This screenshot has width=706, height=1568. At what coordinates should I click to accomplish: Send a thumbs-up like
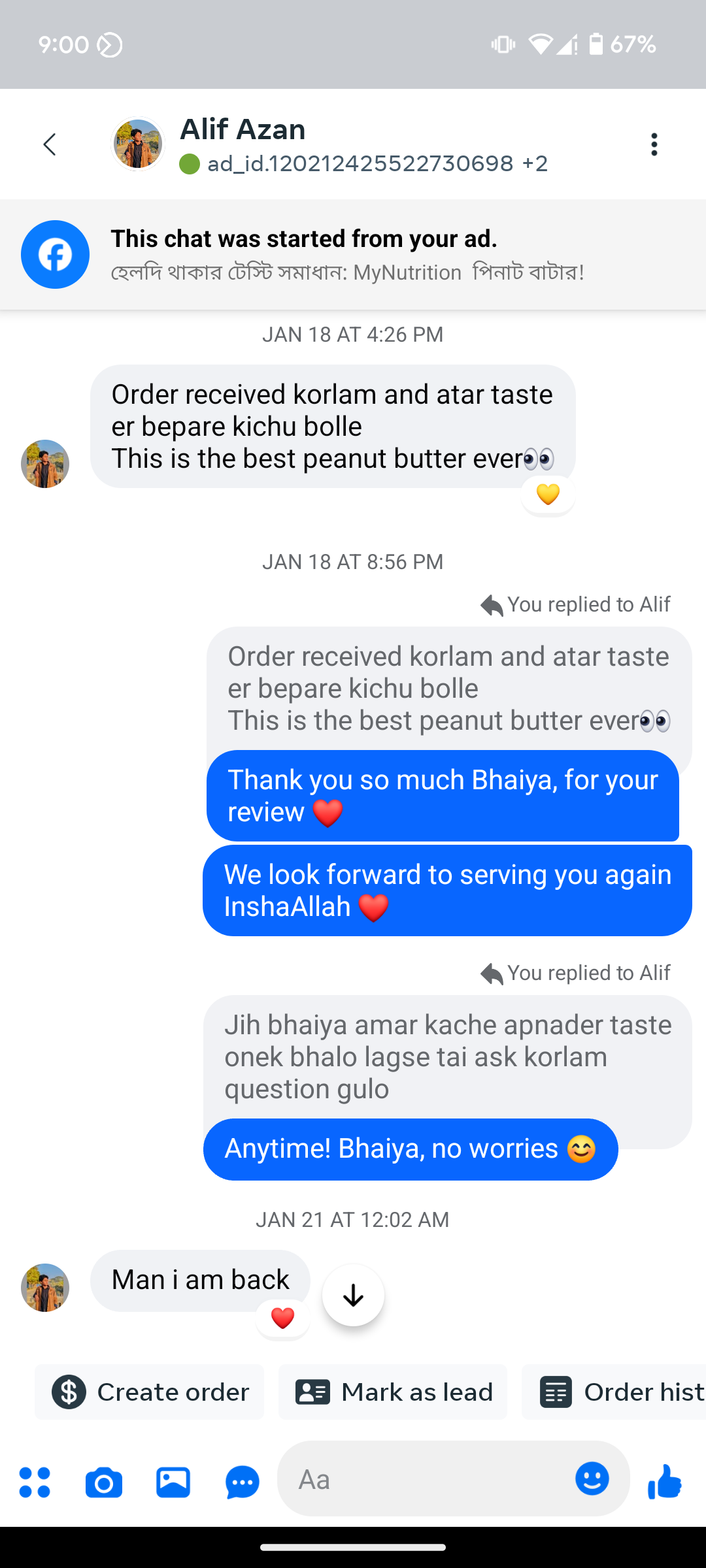pyautogui.click(x=664, y=1480)
